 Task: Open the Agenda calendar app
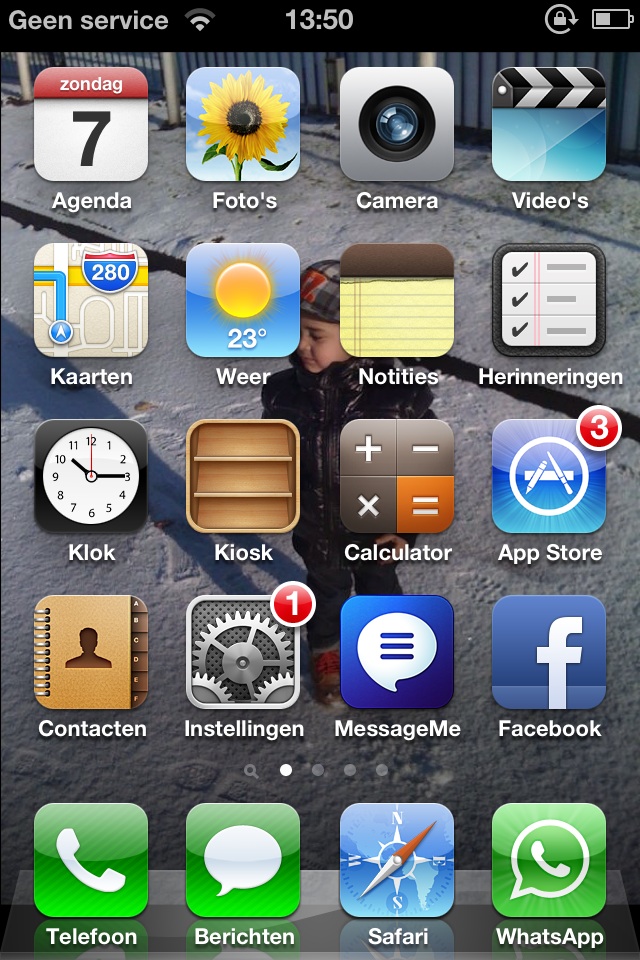coord(91,124)
